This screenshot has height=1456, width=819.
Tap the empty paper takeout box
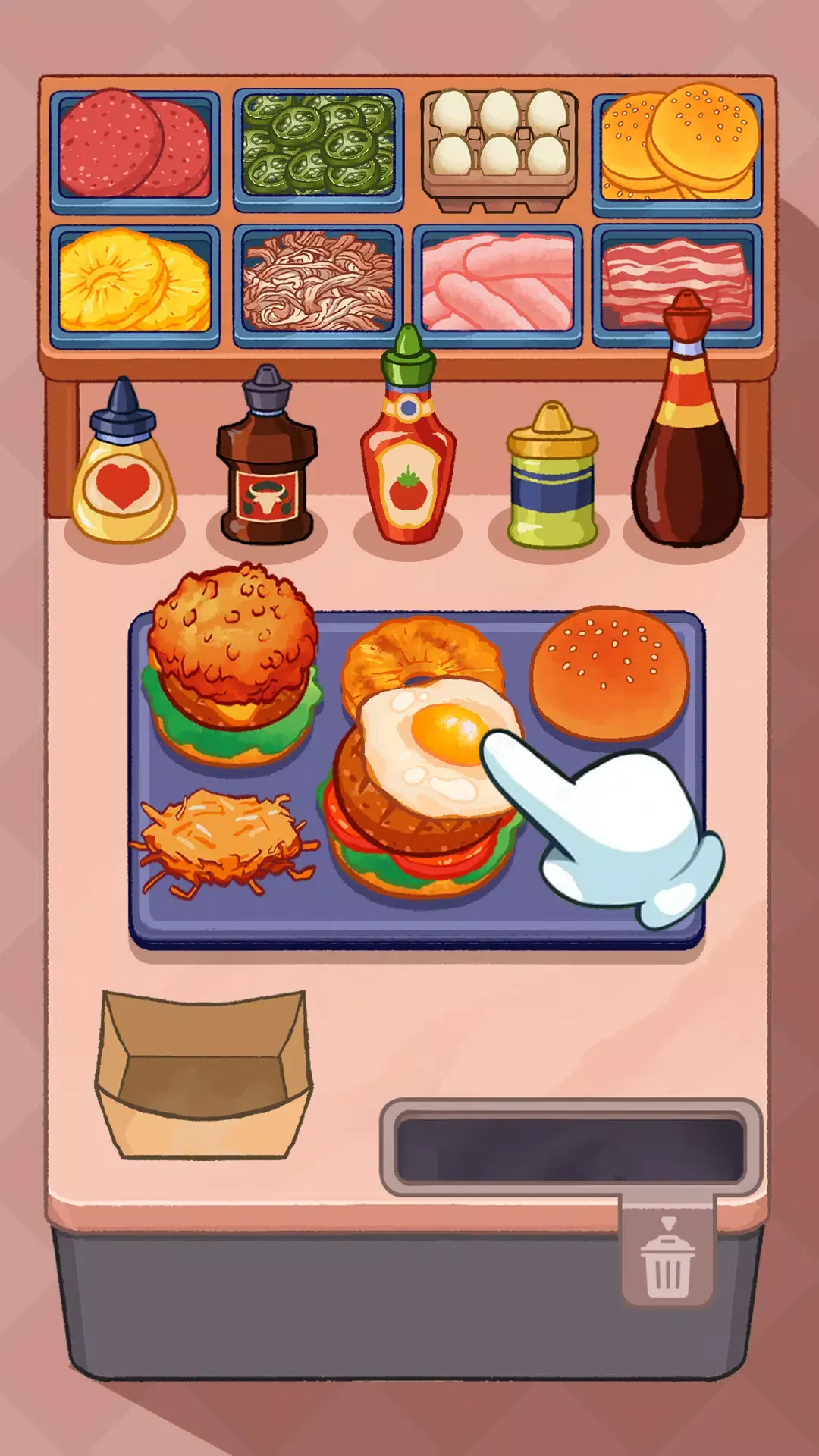pos(203,1077)
